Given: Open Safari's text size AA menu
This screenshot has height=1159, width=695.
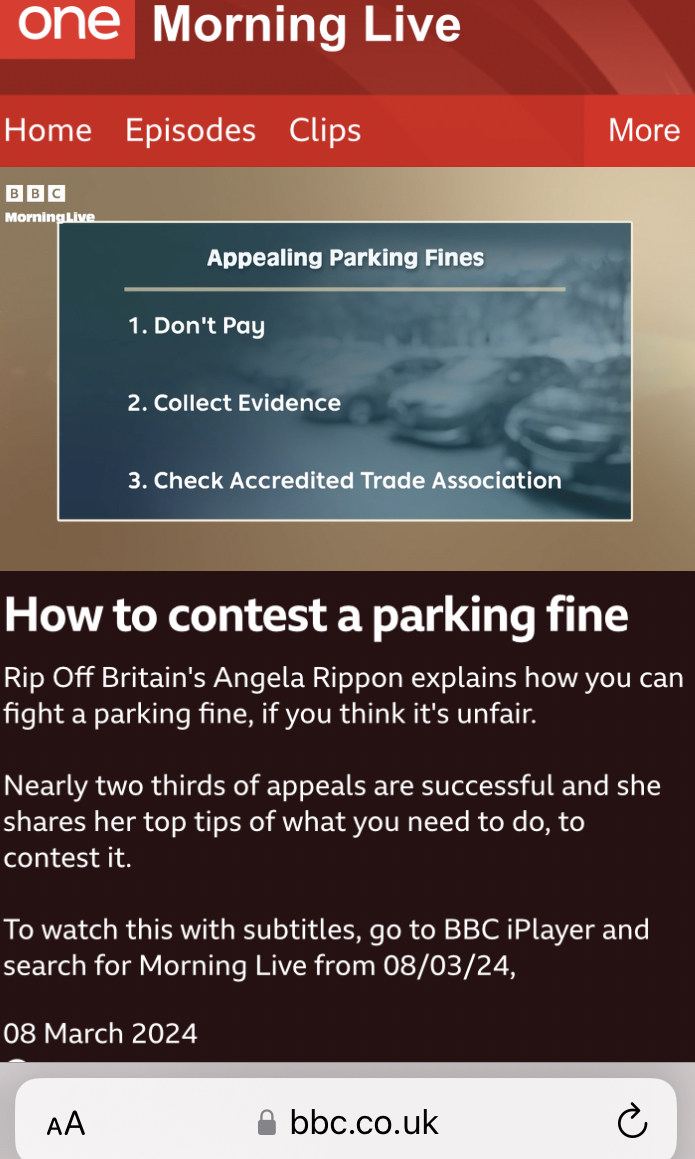Looking at the screenshot, I should click(x=66, y=1123).
